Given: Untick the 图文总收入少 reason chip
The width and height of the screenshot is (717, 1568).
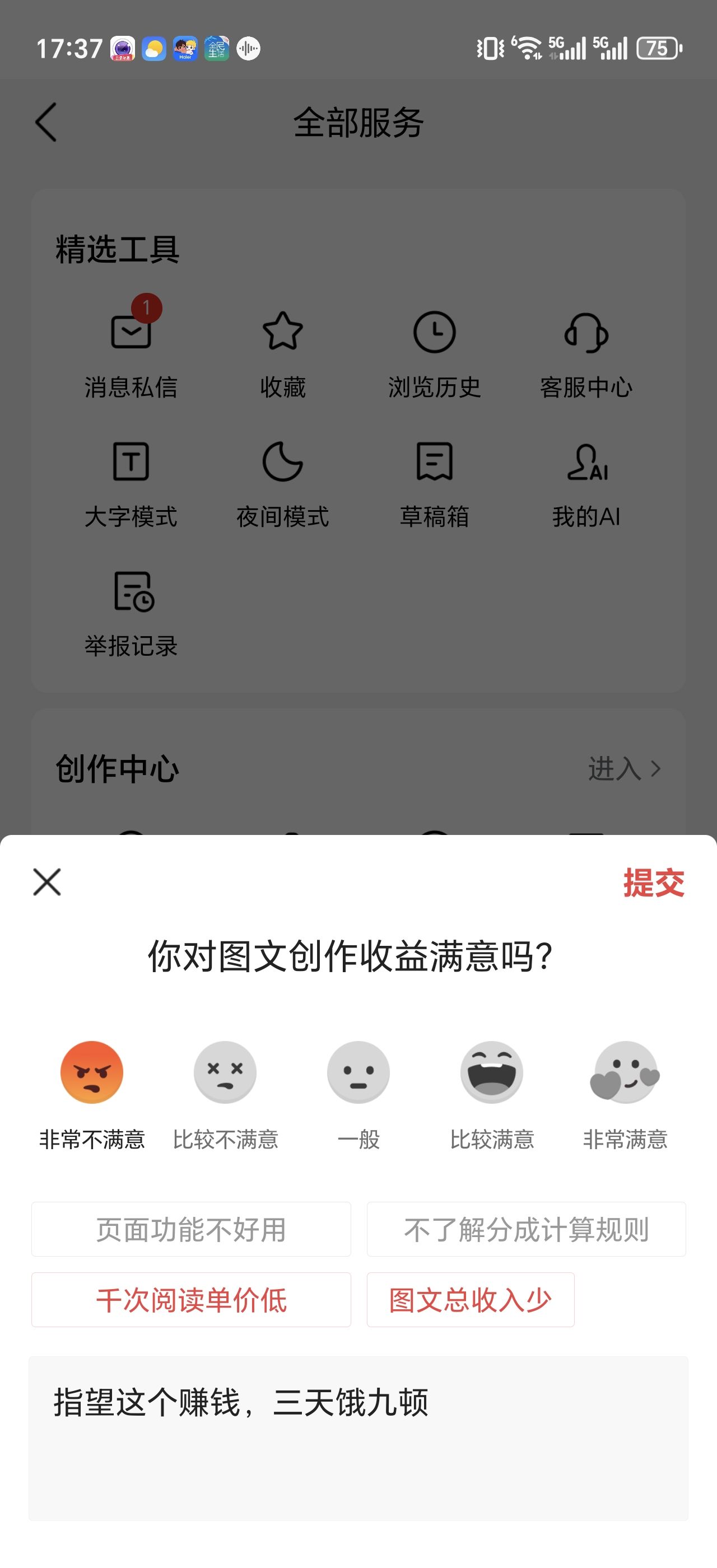Looking at the screenshot, I should (x=471, y=1300).
